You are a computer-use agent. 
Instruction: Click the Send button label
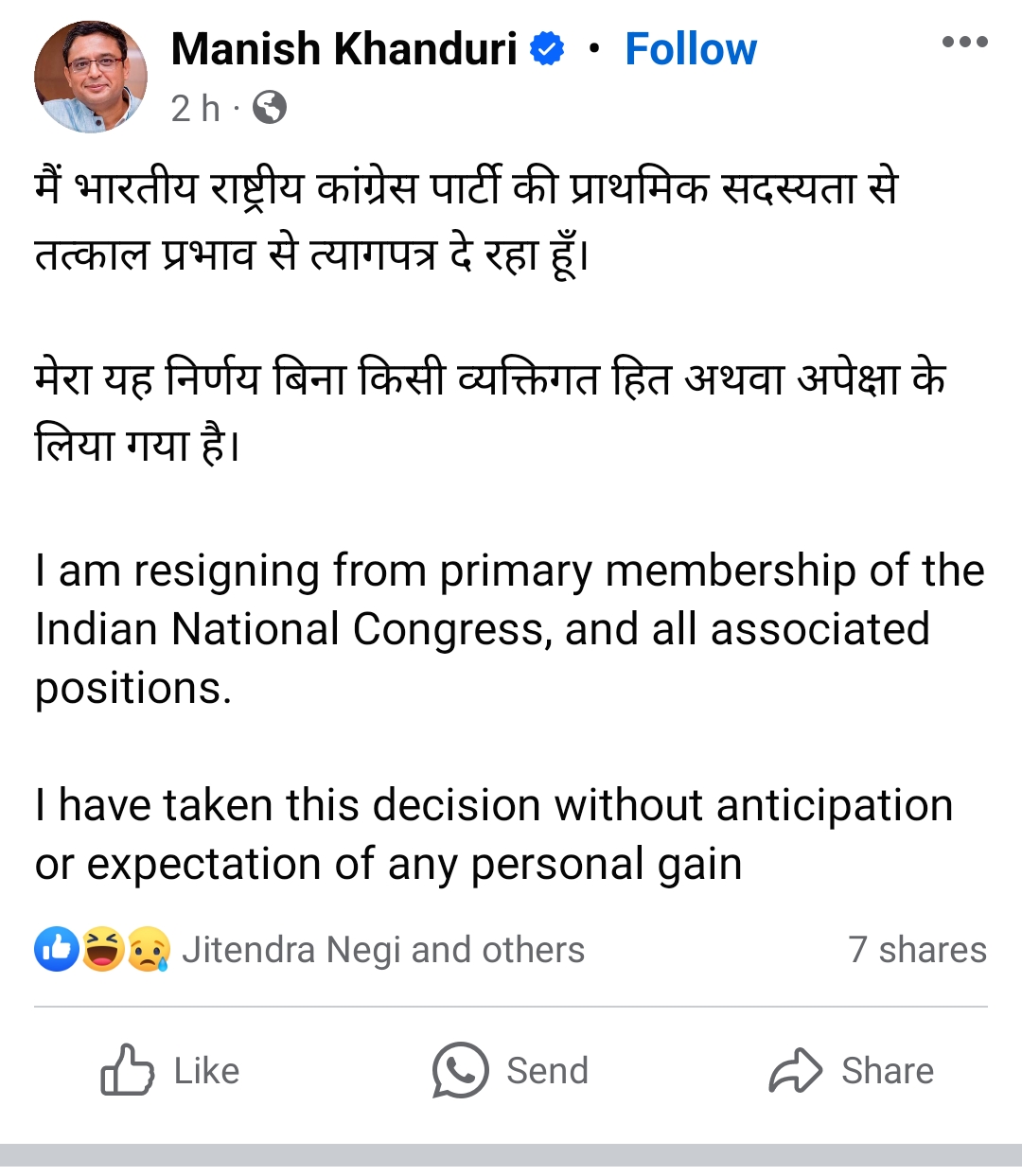pyautogui.click(x=547, y=1070)
